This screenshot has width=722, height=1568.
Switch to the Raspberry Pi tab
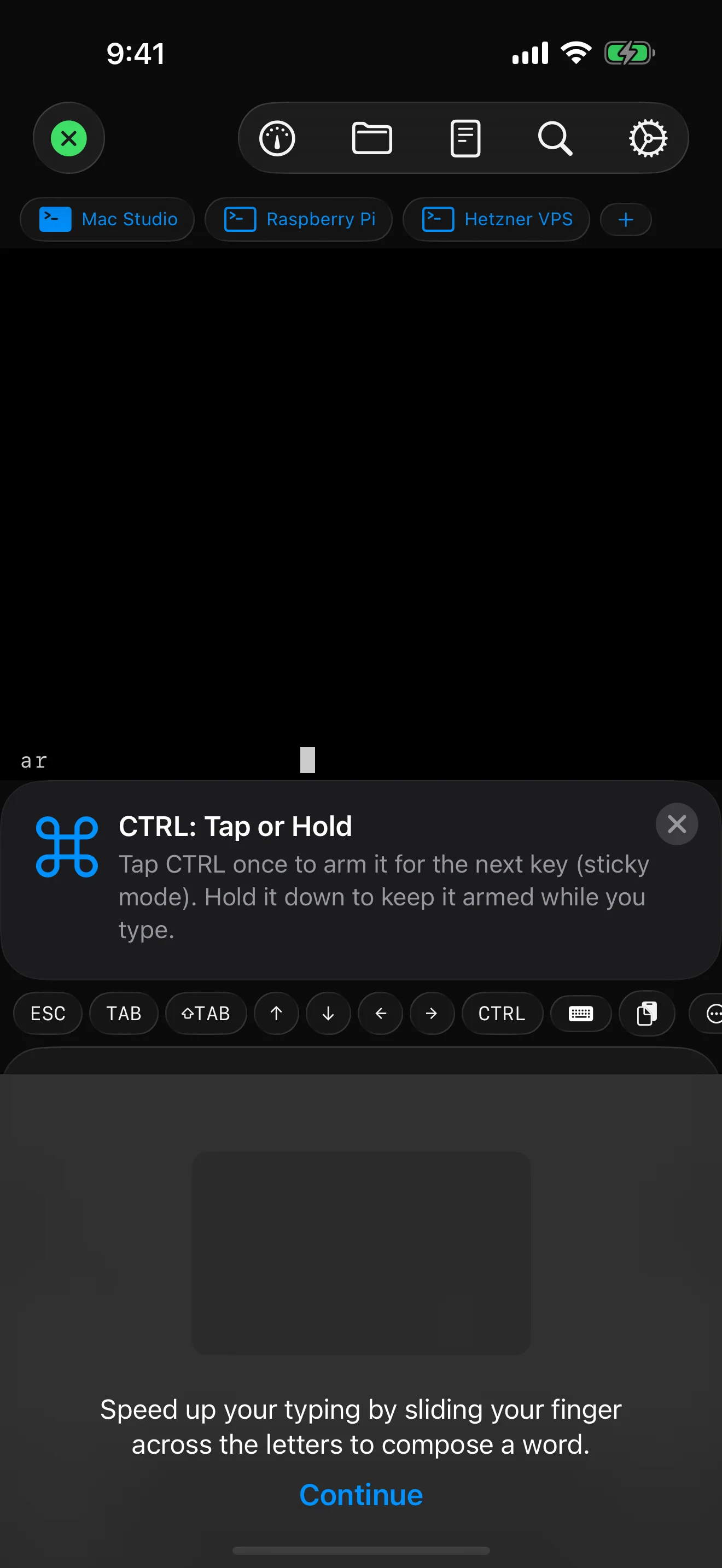(x=299, y=219)
